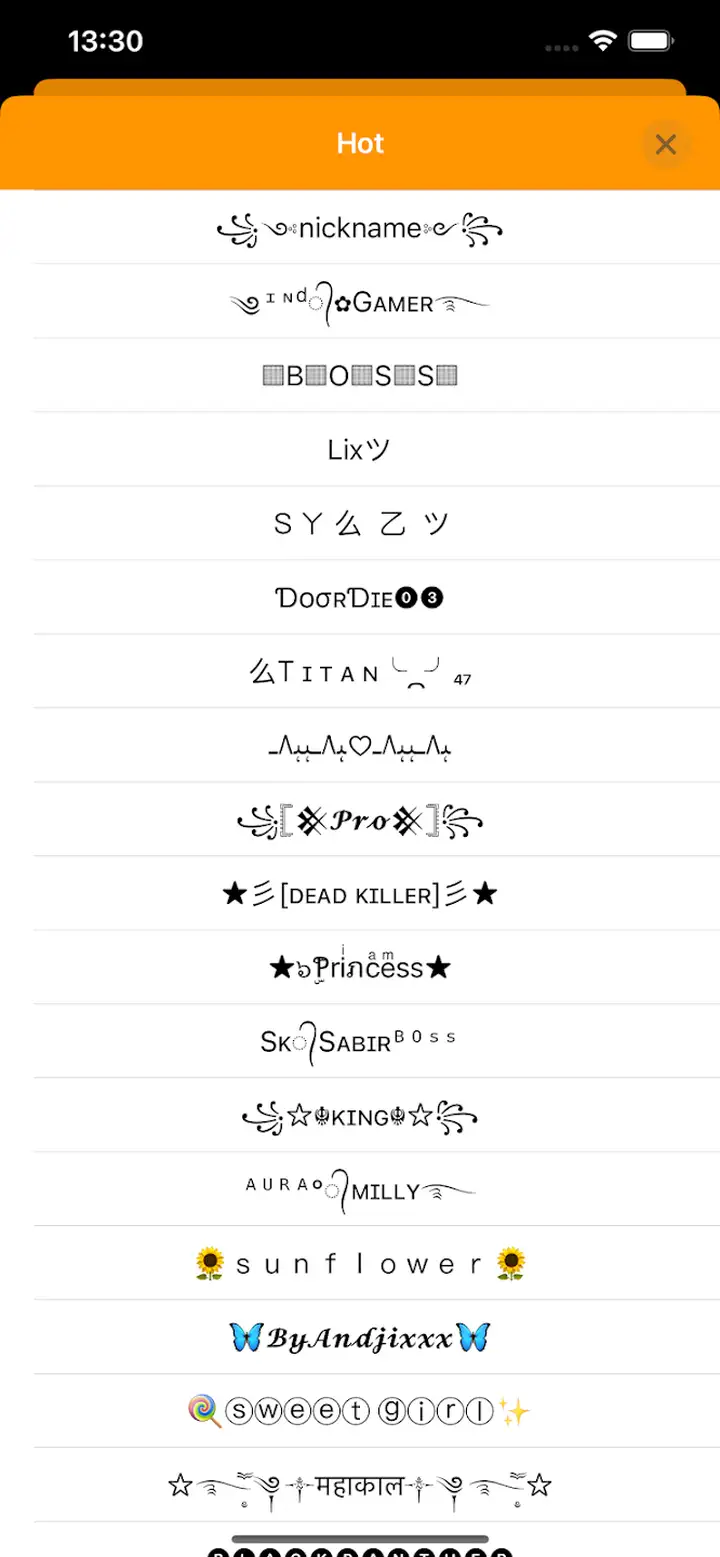Tap the butterfly ByAndjixxx nickname
Viewport: 720px width, 1557px height.
pos(360,1338)
